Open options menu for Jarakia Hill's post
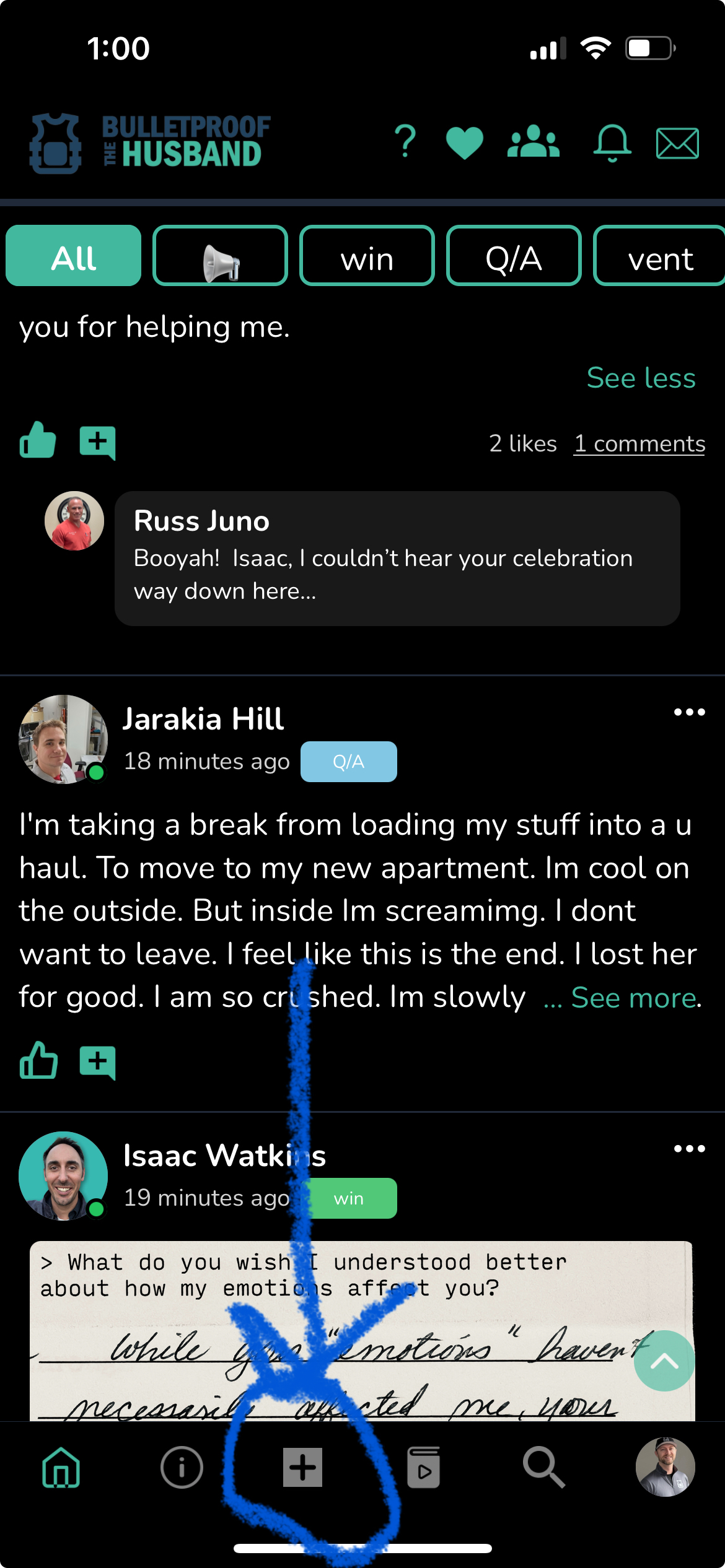725x1568 pixels. tap(689, 712)
